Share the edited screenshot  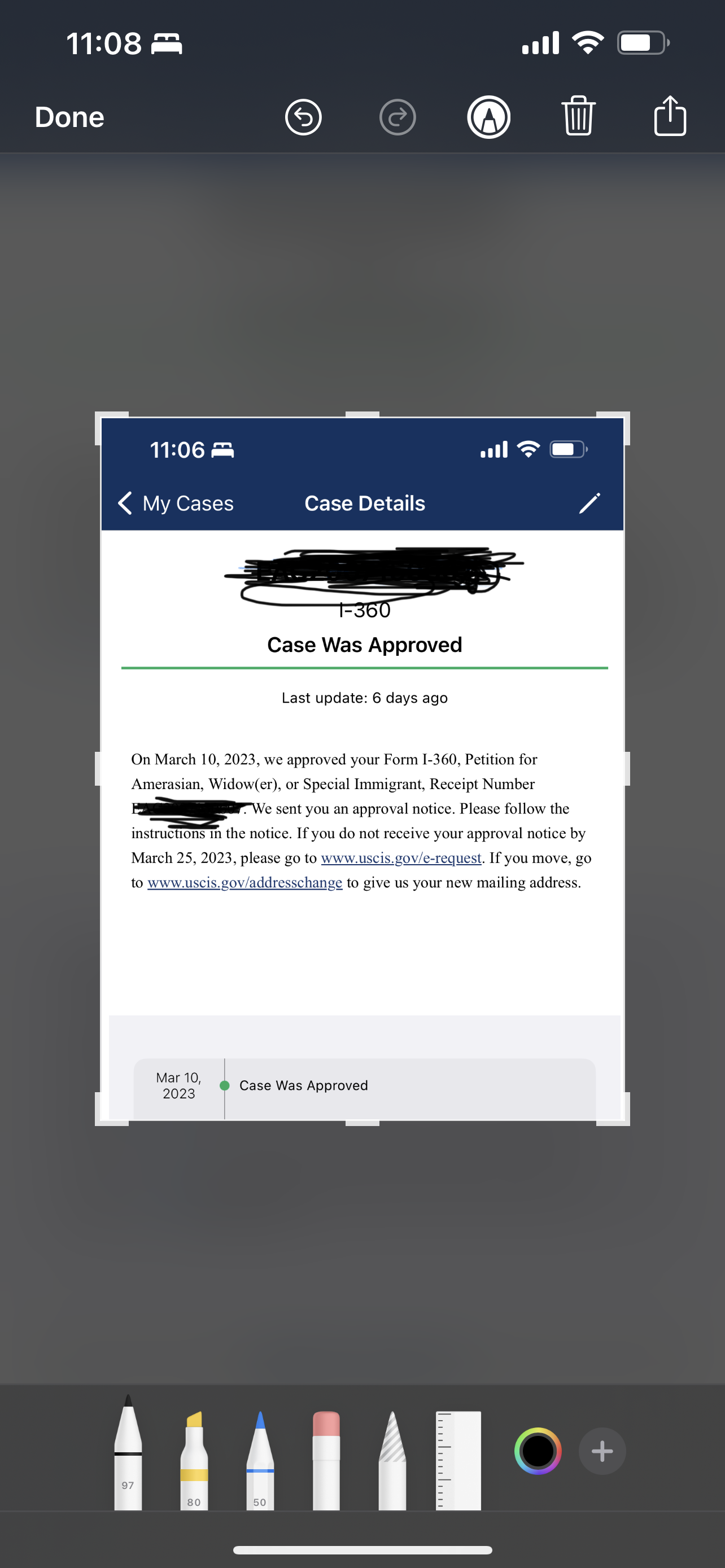click(670, 115)
